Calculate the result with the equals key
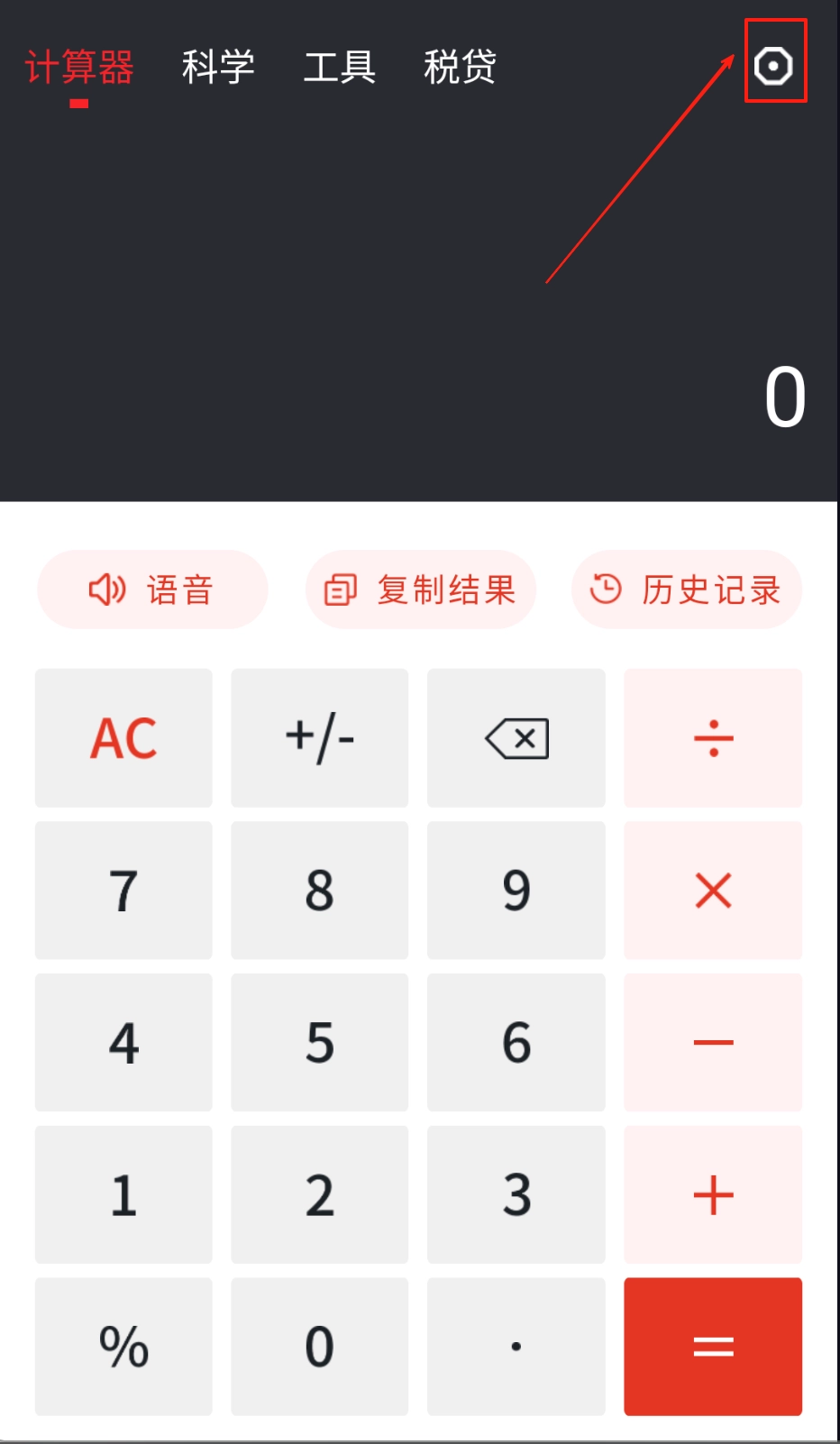Viewport: 840px width, 1444px height. 713,1347
